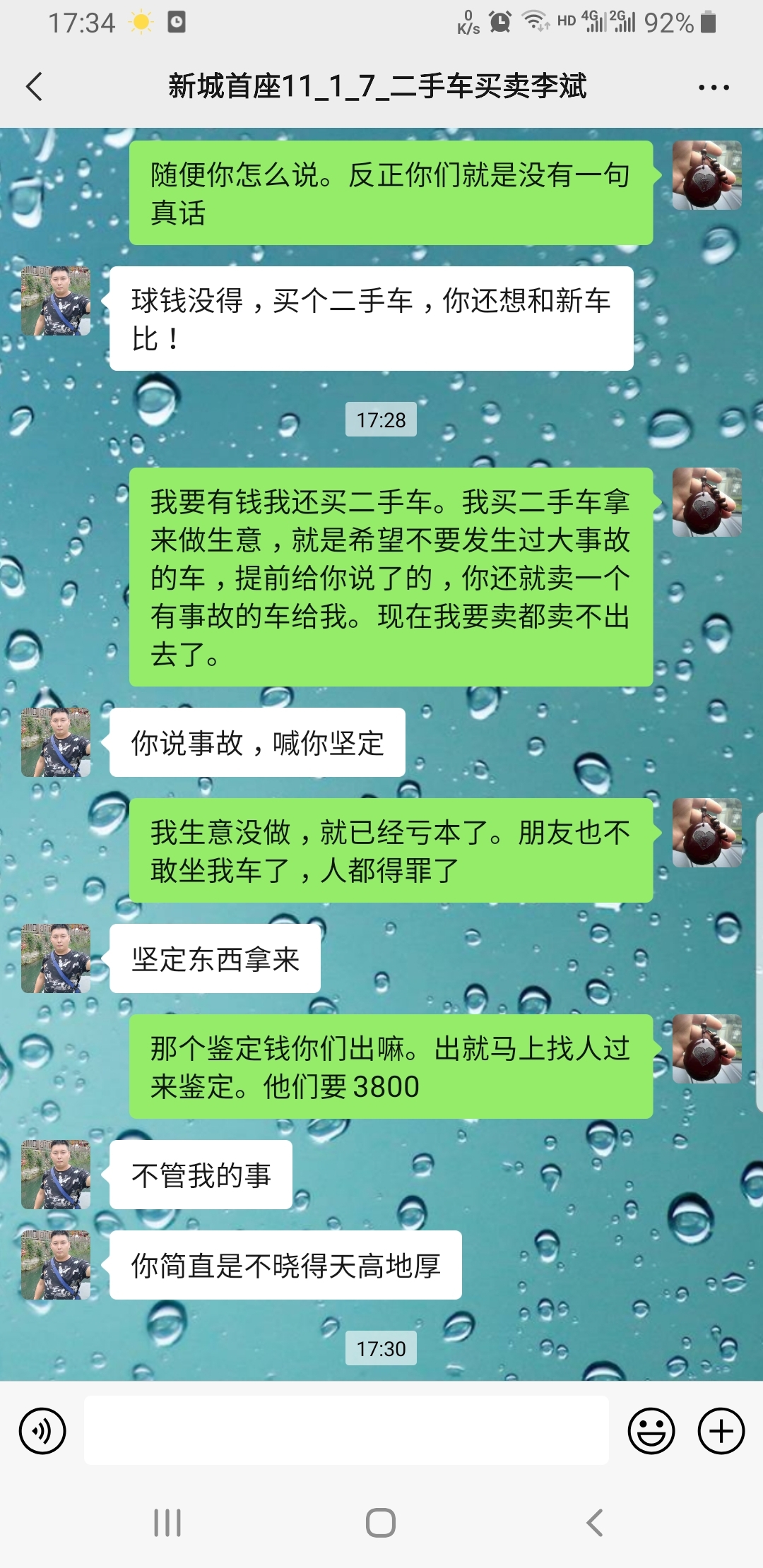Open contact avatar beside 不管我的事 message
The image size is (763, 1568).
pyautogui.click(x=56, y=1174)
